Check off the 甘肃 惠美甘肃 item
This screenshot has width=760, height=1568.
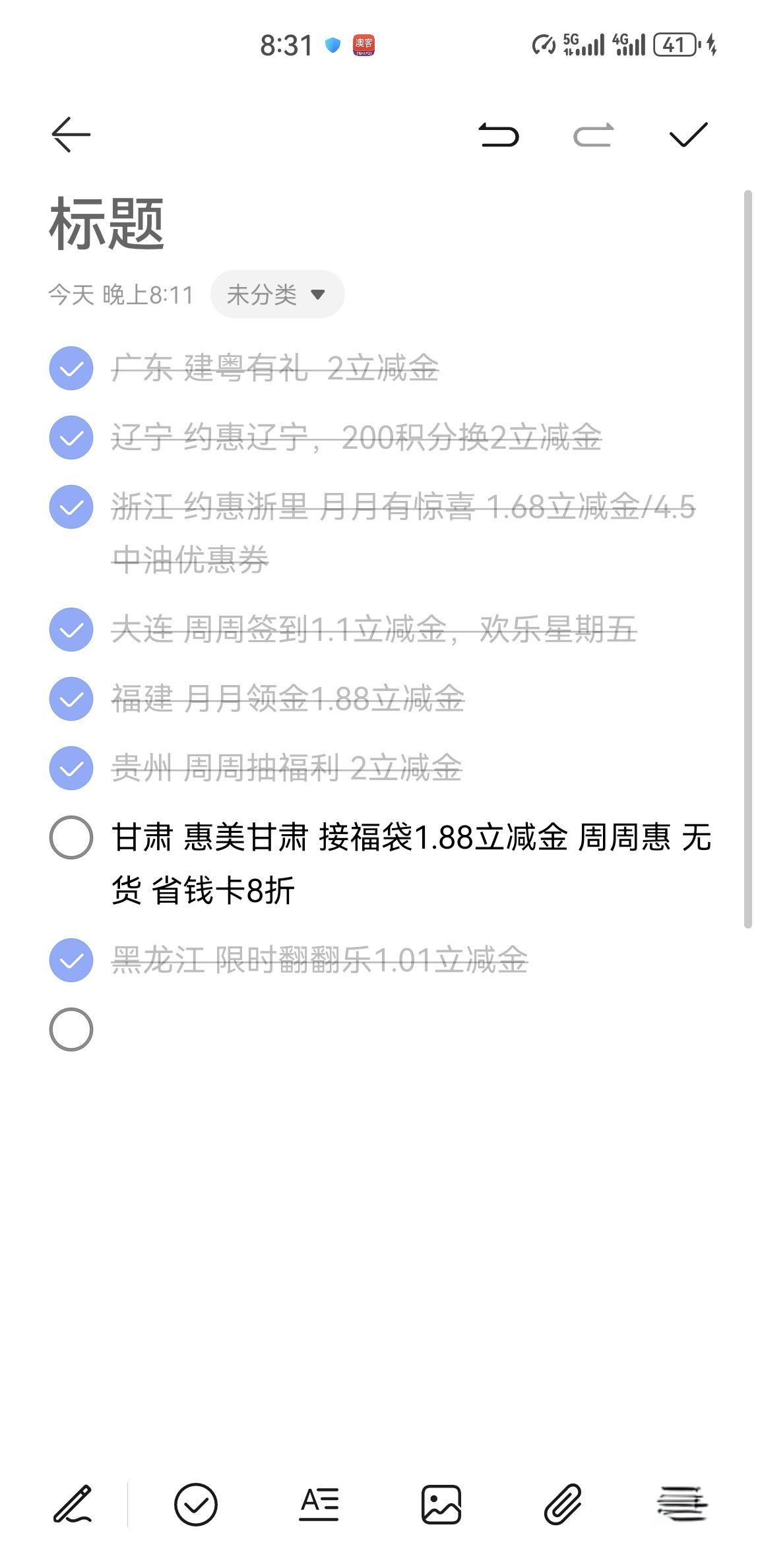coord(71,837)
